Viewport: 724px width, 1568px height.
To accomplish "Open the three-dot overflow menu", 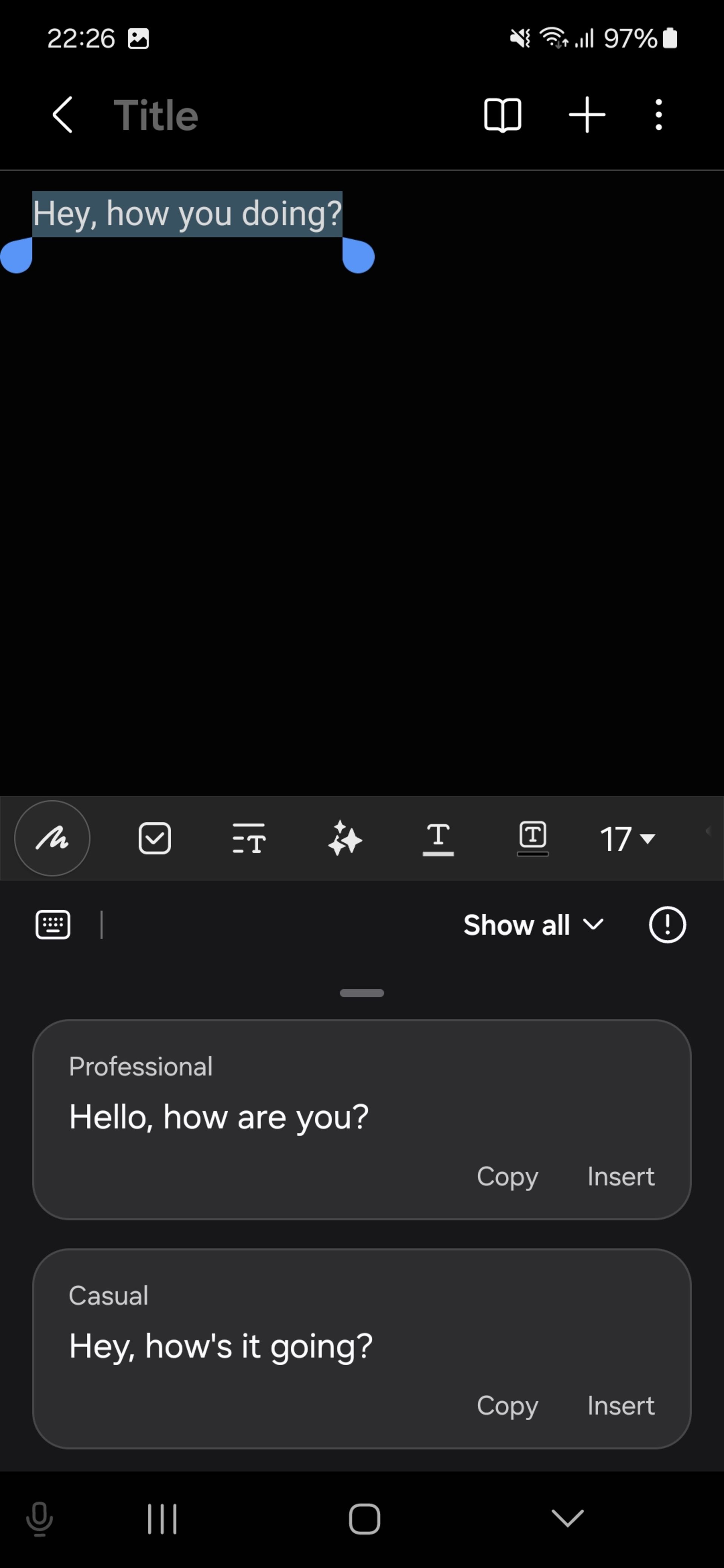I will (x=658, y=115).
